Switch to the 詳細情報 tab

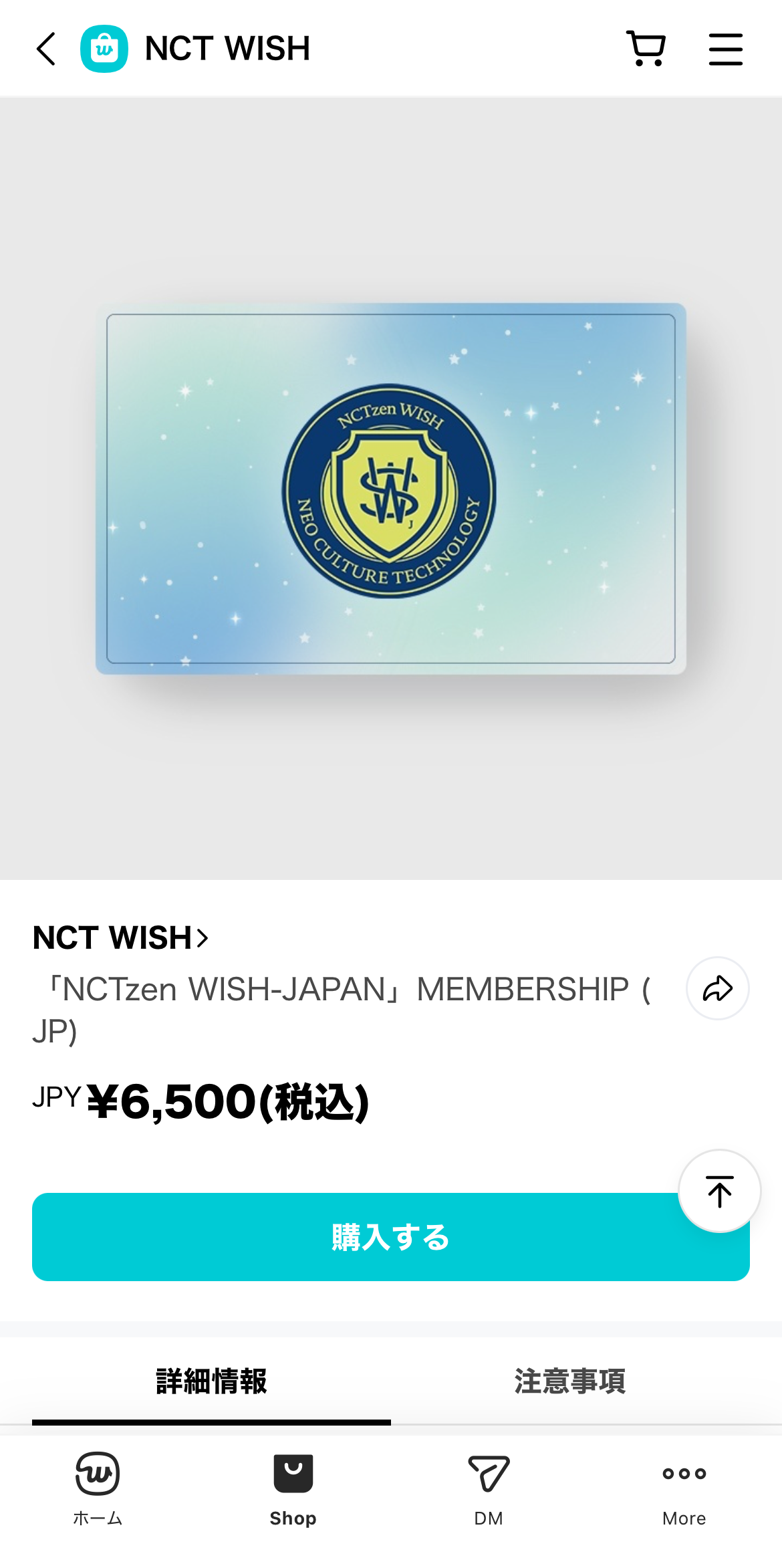pyautogui.click(x=211, y=1381)
